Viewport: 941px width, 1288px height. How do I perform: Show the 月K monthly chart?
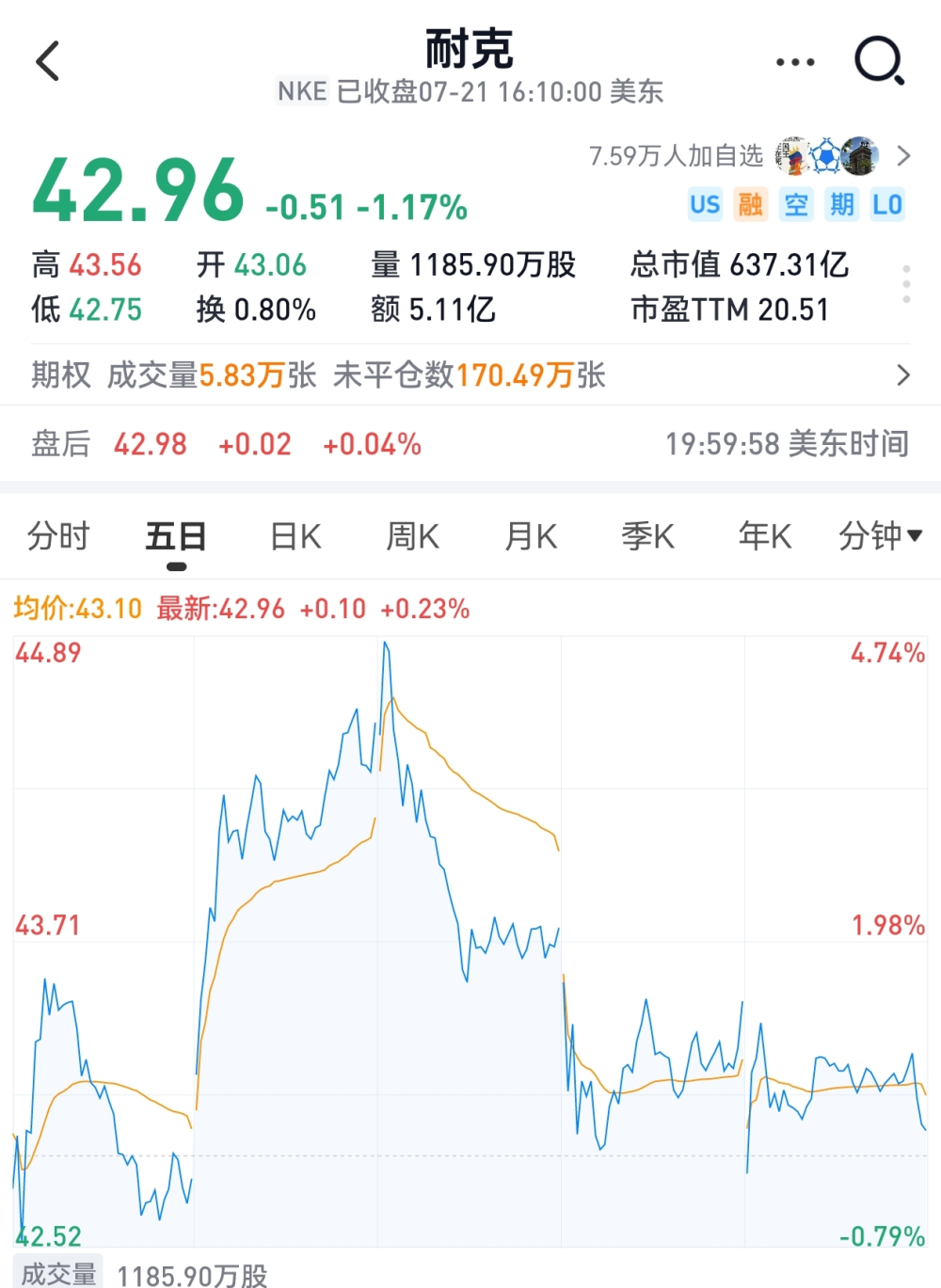531,536
